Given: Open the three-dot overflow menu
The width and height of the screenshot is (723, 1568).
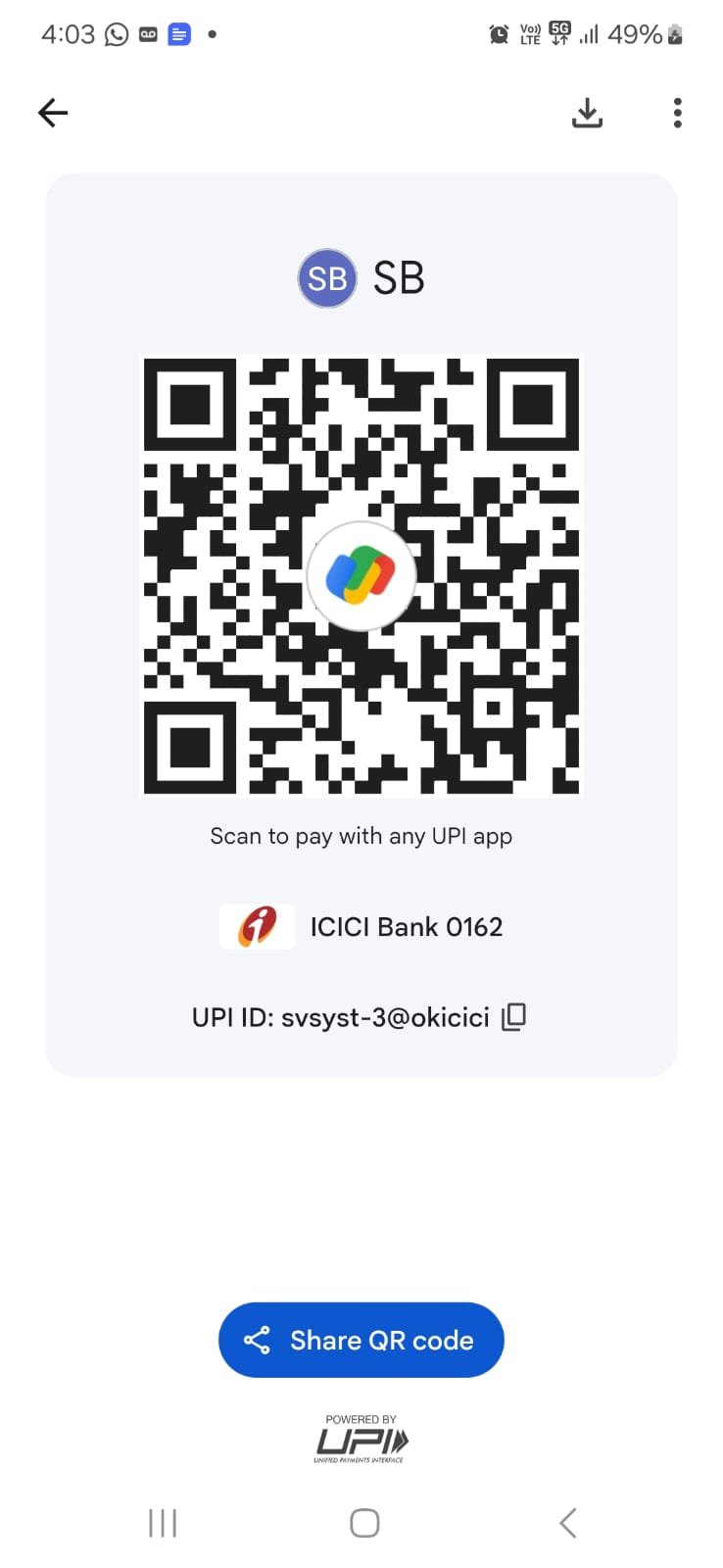Looking at the screenshot, I should tap(676, 113).
